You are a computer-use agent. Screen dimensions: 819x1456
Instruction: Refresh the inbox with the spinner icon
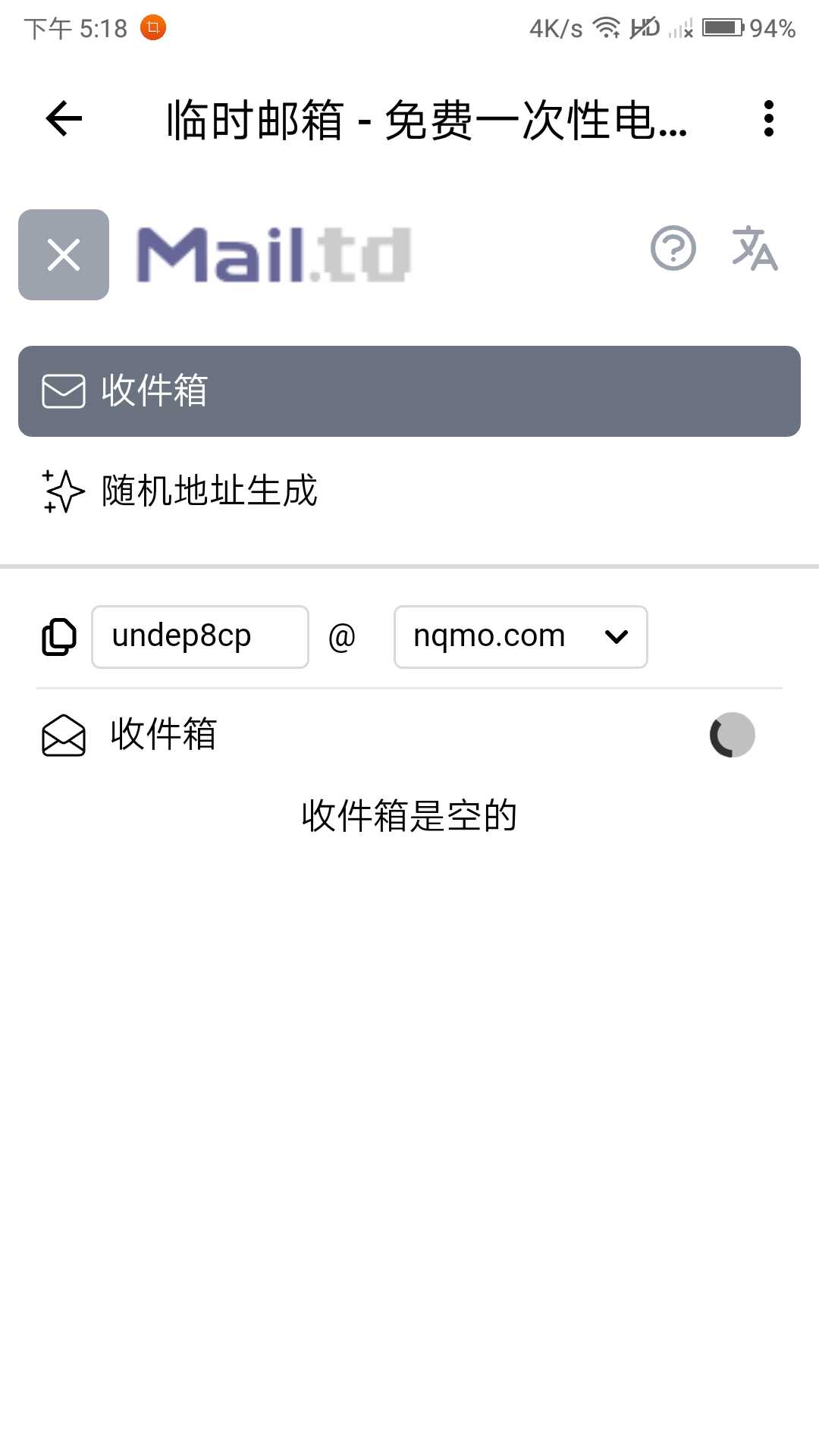pos(733,735)
